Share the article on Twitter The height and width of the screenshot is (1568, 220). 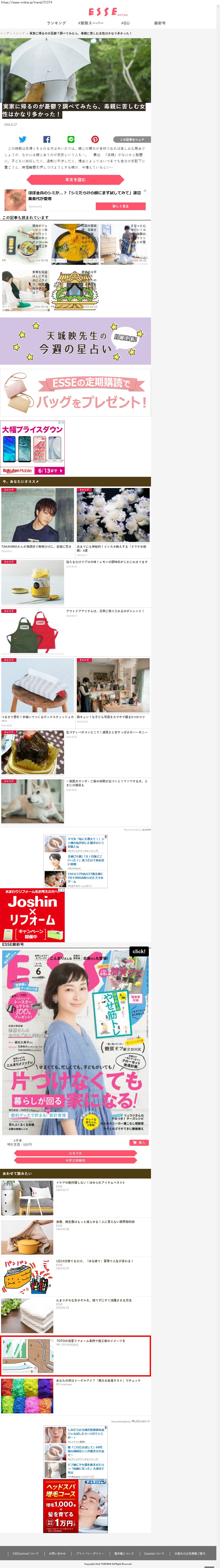(23, 139)
